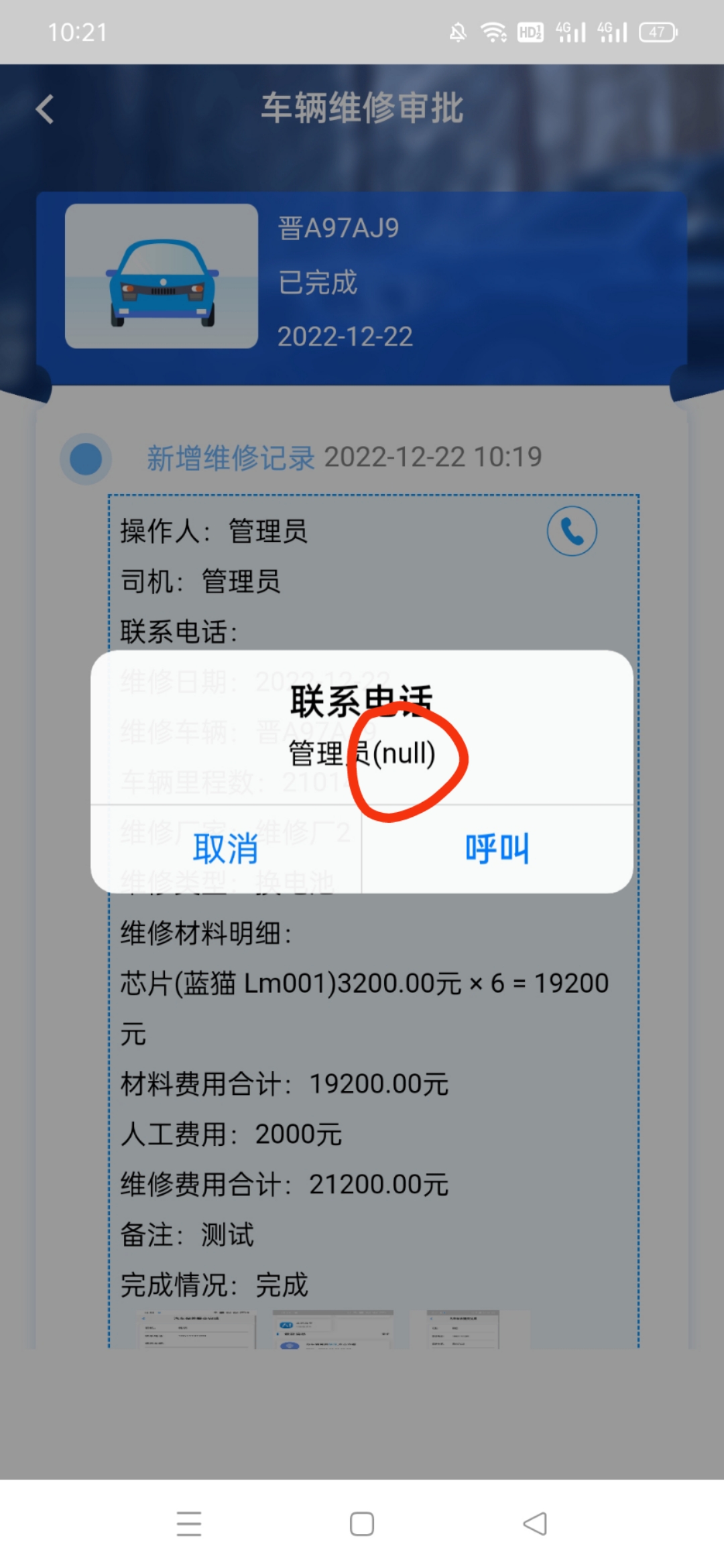
Task: Open the recent apps menu
Action: point(189,1524)
